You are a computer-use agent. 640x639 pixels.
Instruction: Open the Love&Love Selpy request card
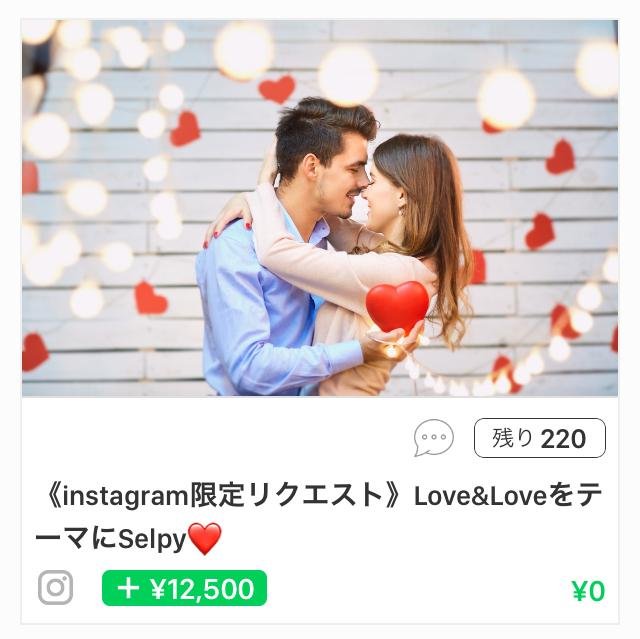click(320, 516)
